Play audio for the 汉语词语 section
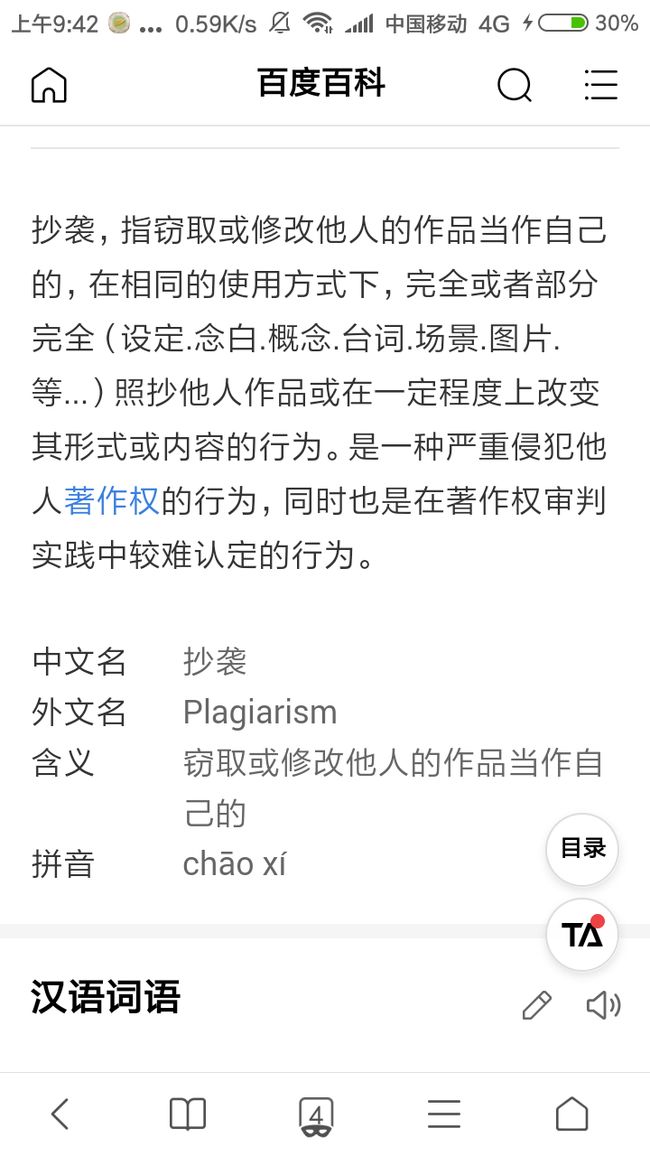 point(603,1005)
